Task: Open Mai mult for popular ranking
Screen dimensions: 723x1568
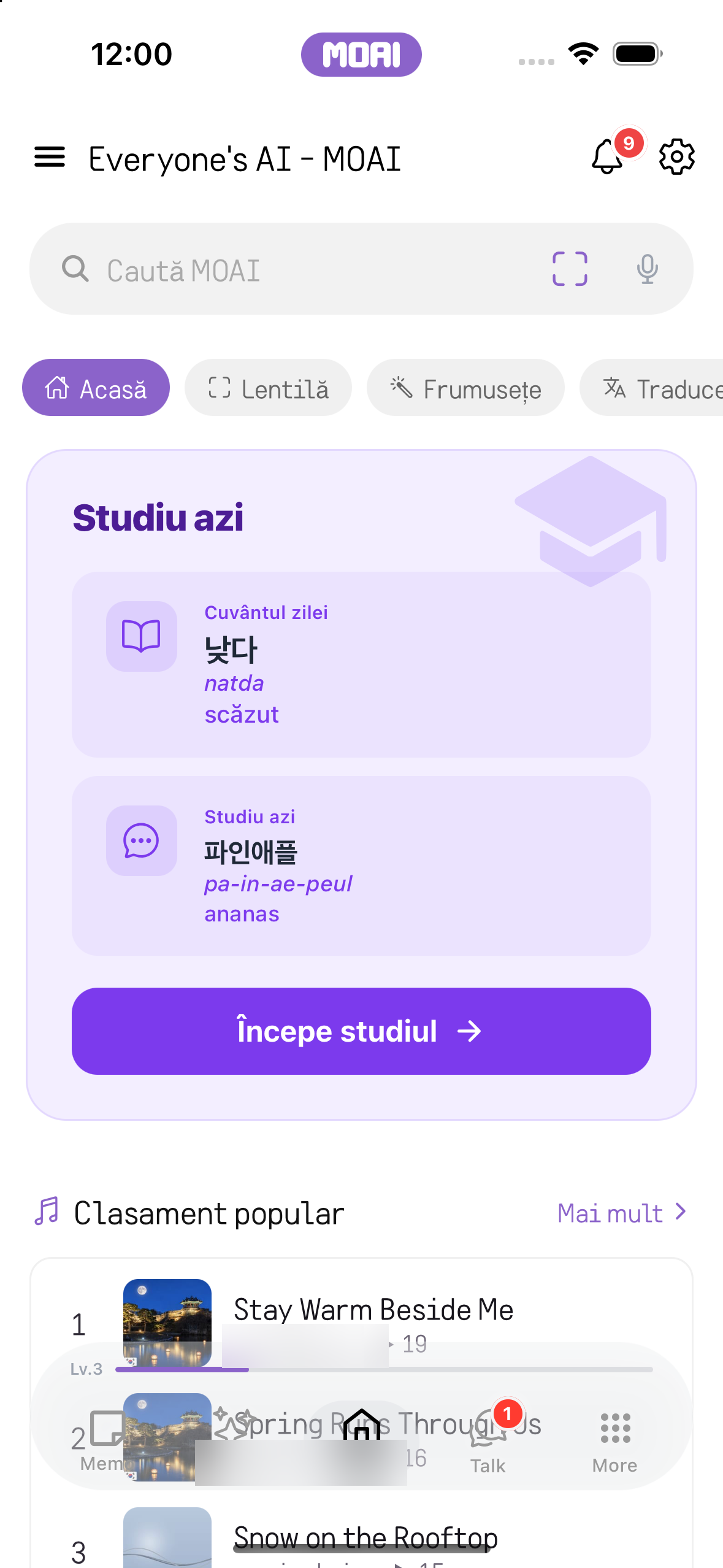Action: click(x=621, y=1213)
